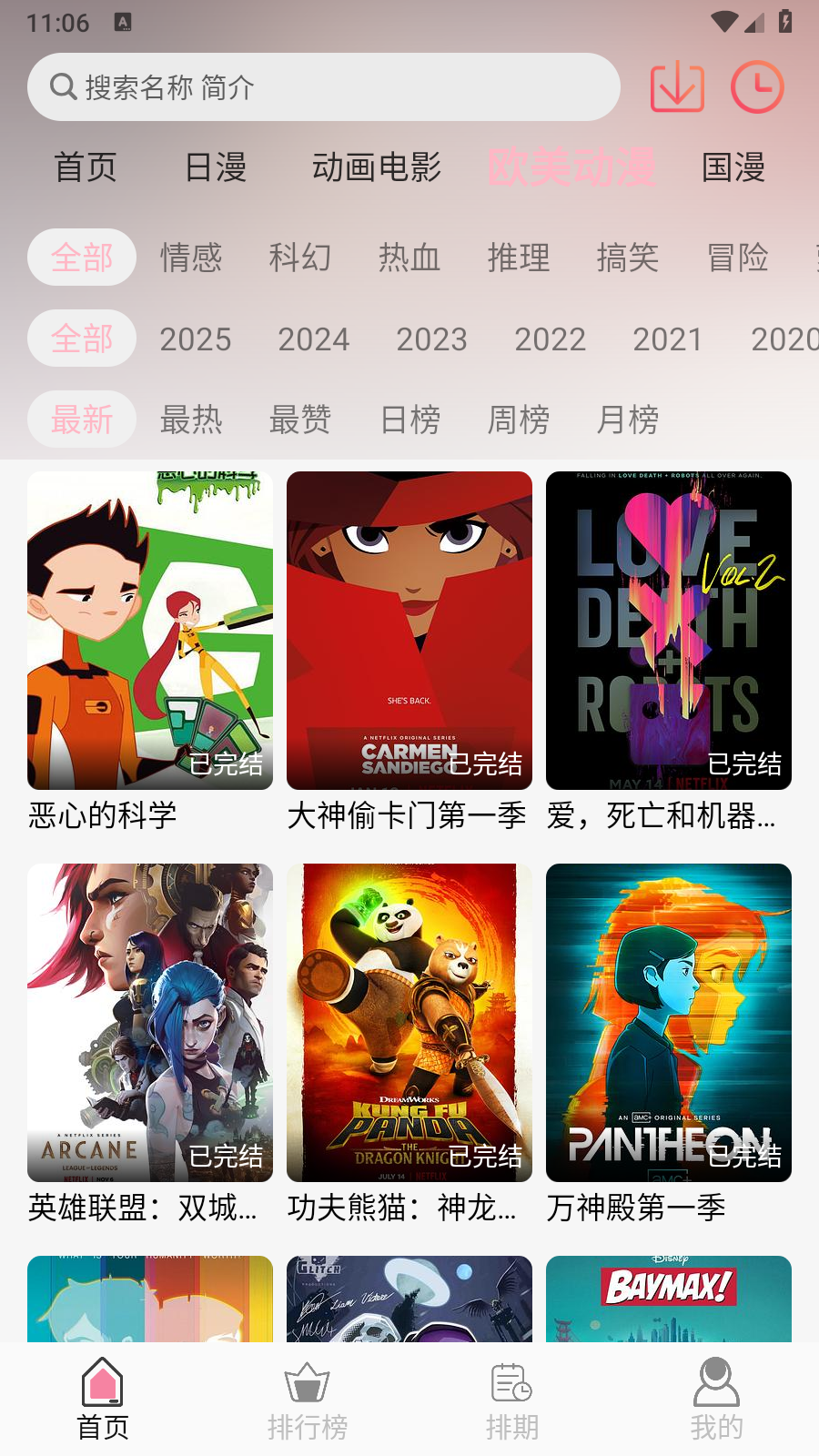Choose 月榜 monthly ranking option
The image size is (819, 1456).
(626, 419)
